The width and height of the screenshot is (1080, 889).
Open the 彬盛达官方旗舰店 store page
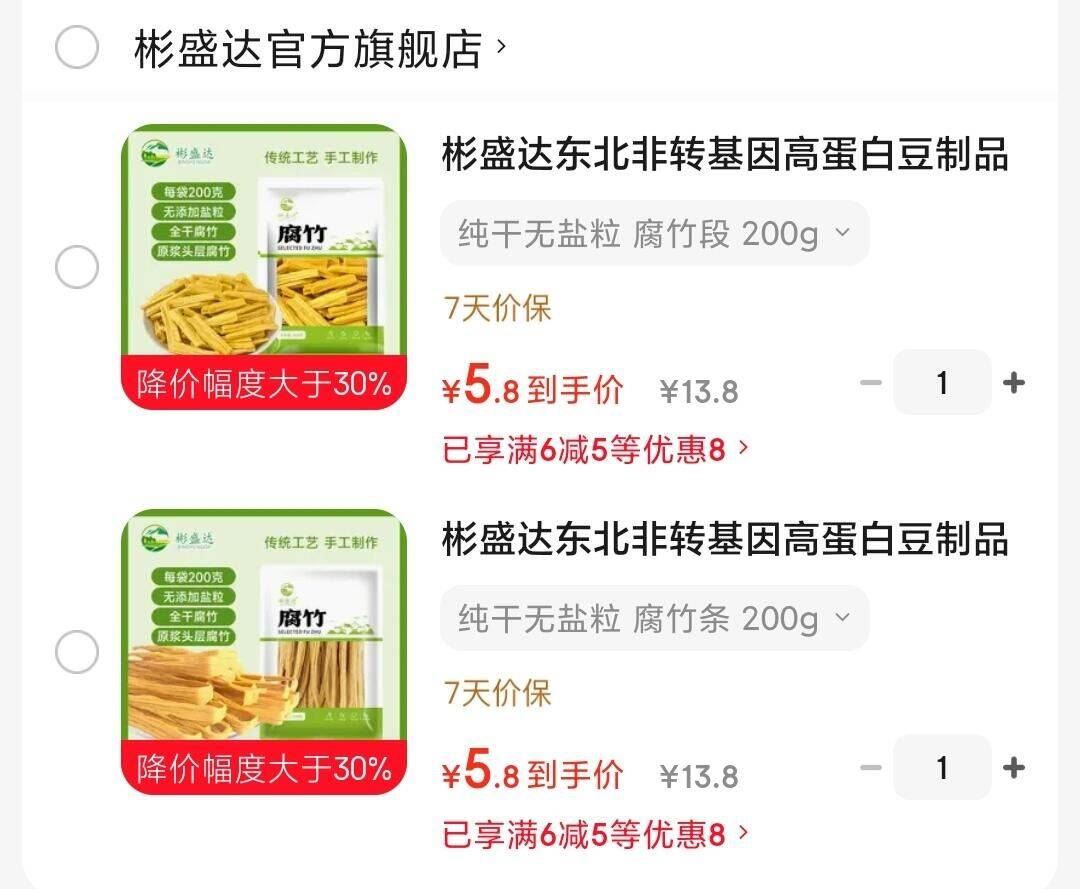(320, 49)
